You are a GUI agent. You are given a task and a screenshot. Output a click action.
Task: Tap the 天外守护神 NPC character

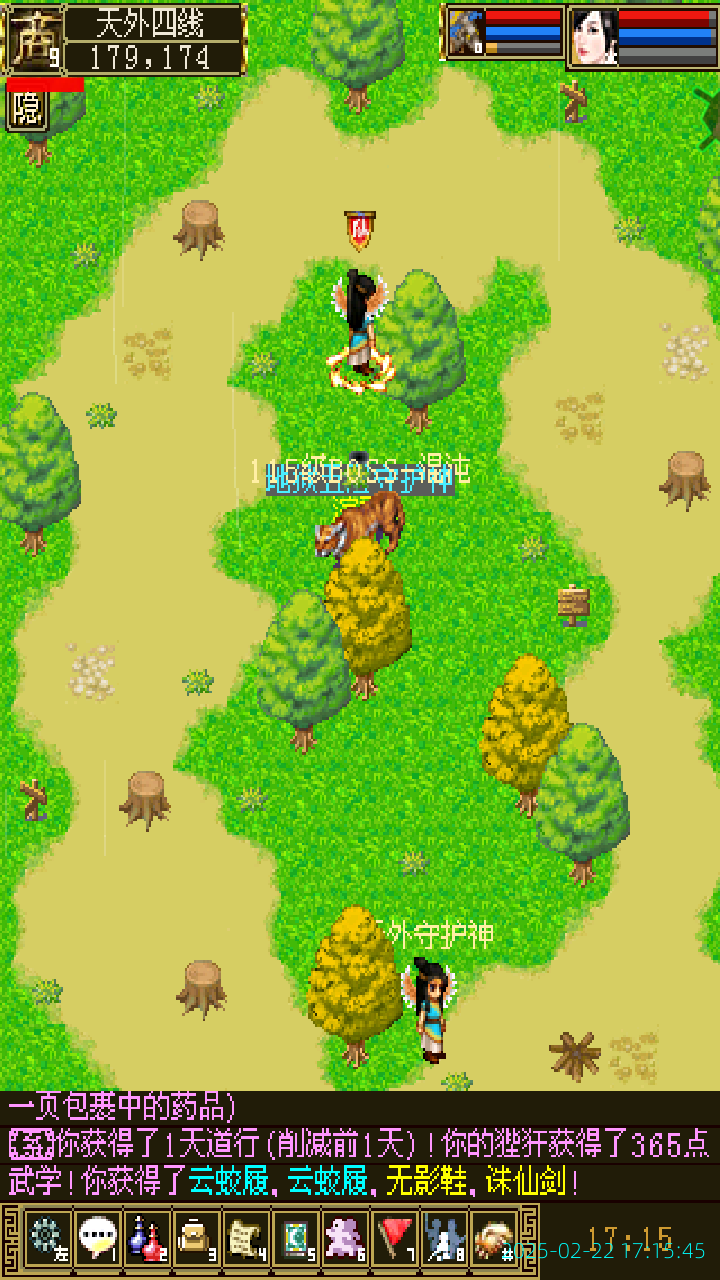[432, 1010]
